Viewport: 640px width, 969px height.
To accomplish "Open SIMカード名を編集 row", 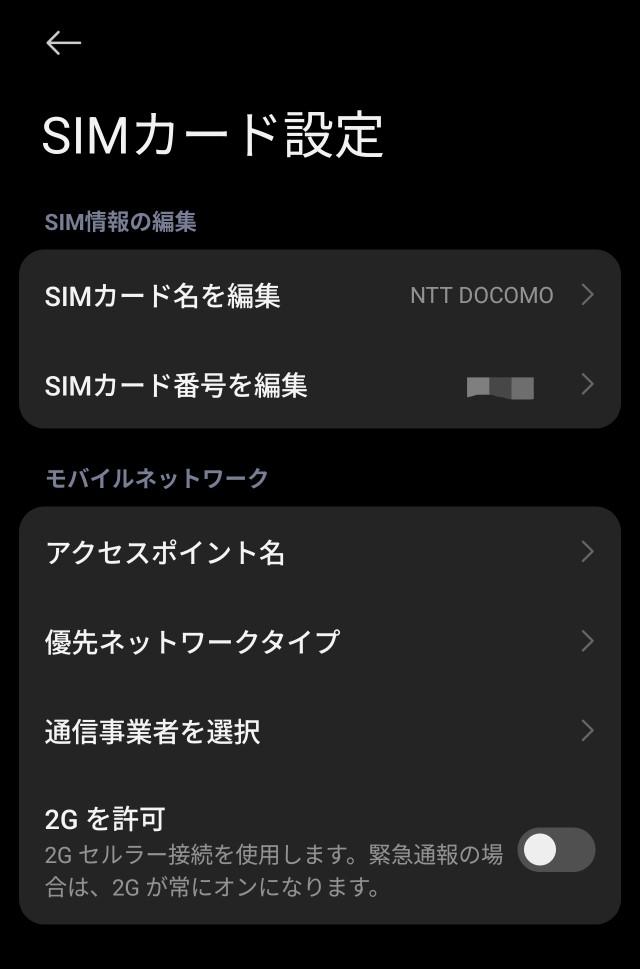I will tap(320, 296).
